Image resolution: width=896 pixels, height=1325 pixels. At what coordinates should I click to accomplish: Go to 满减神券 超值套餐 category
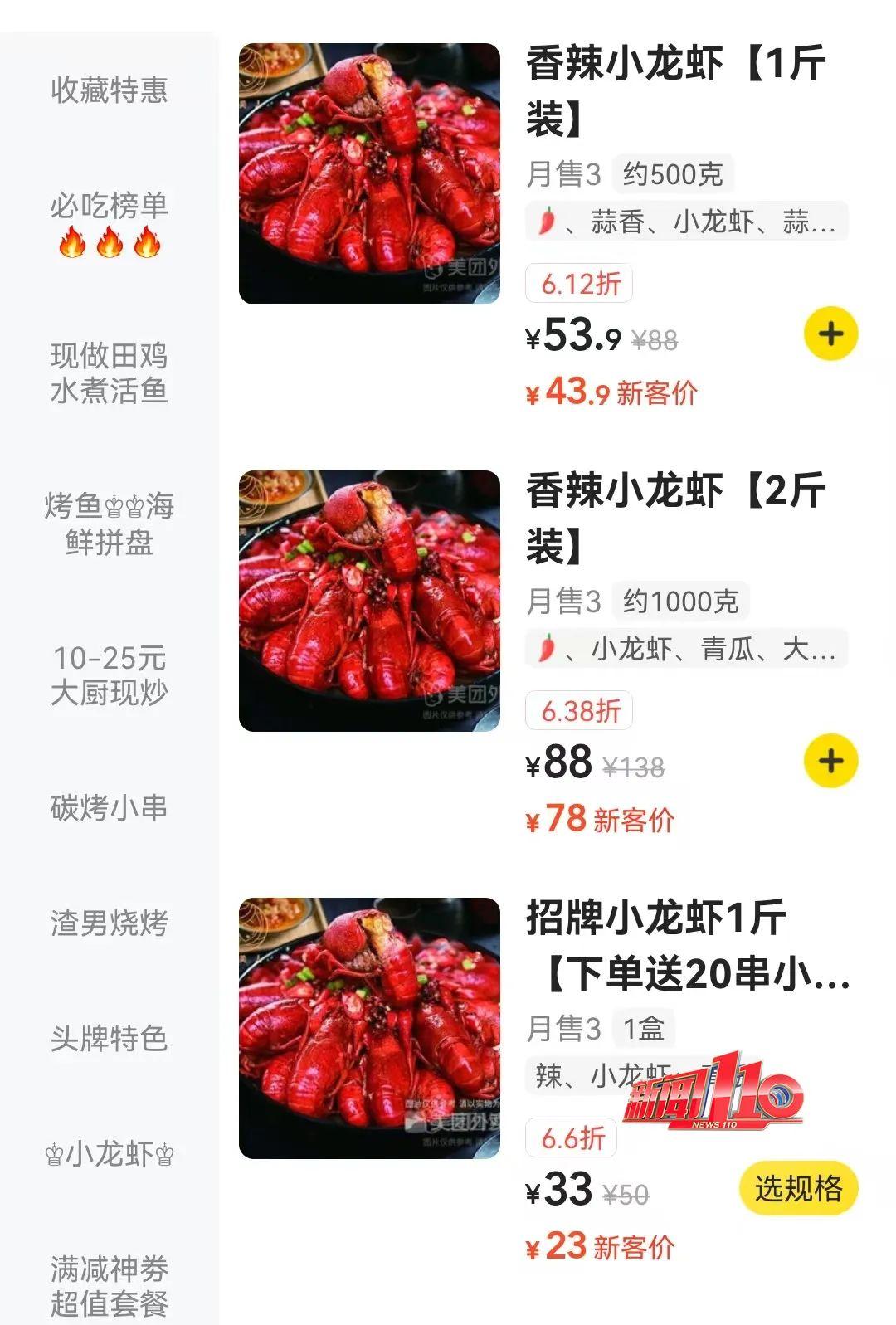pos(109,1285)
